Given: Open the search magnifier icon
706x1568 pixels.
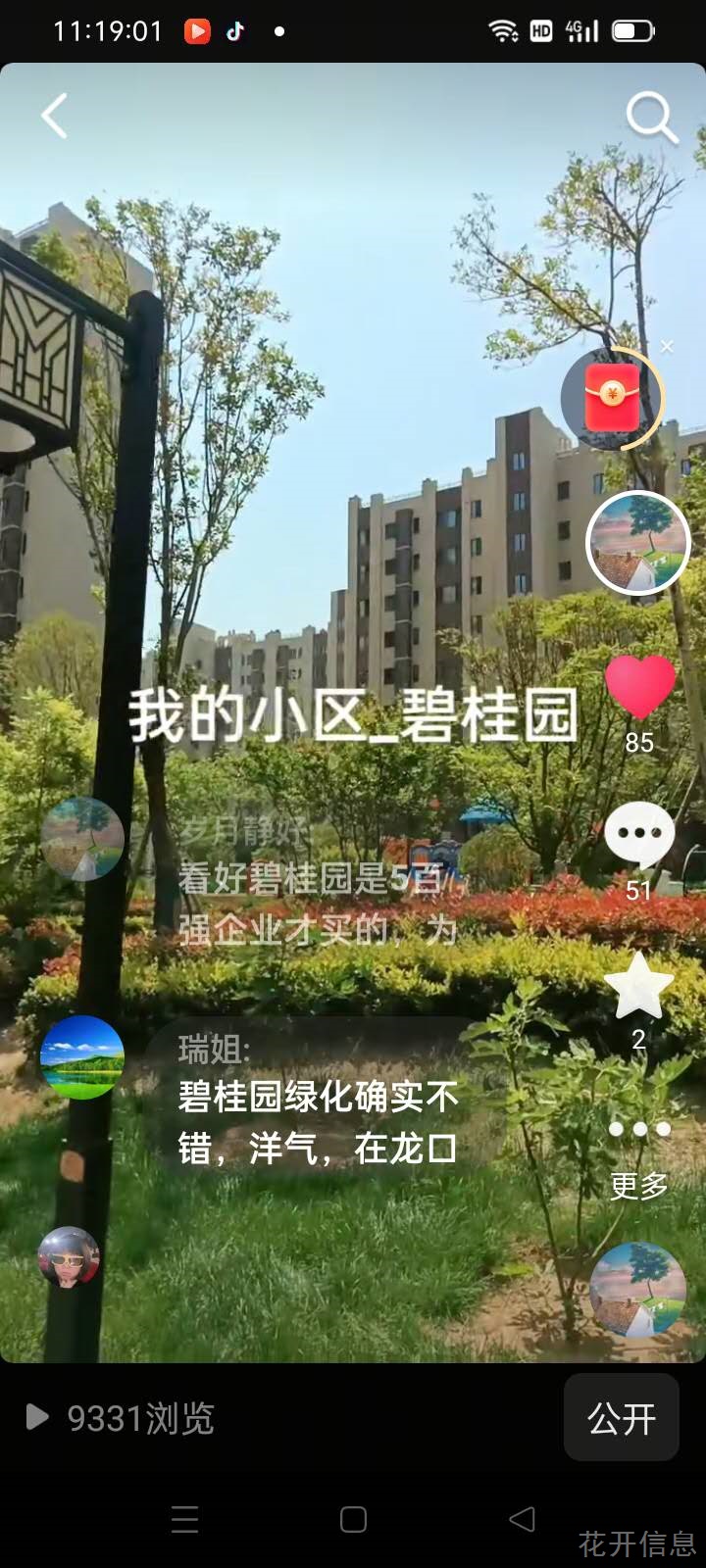Looking at the screenshot, I should click(652, 118).
